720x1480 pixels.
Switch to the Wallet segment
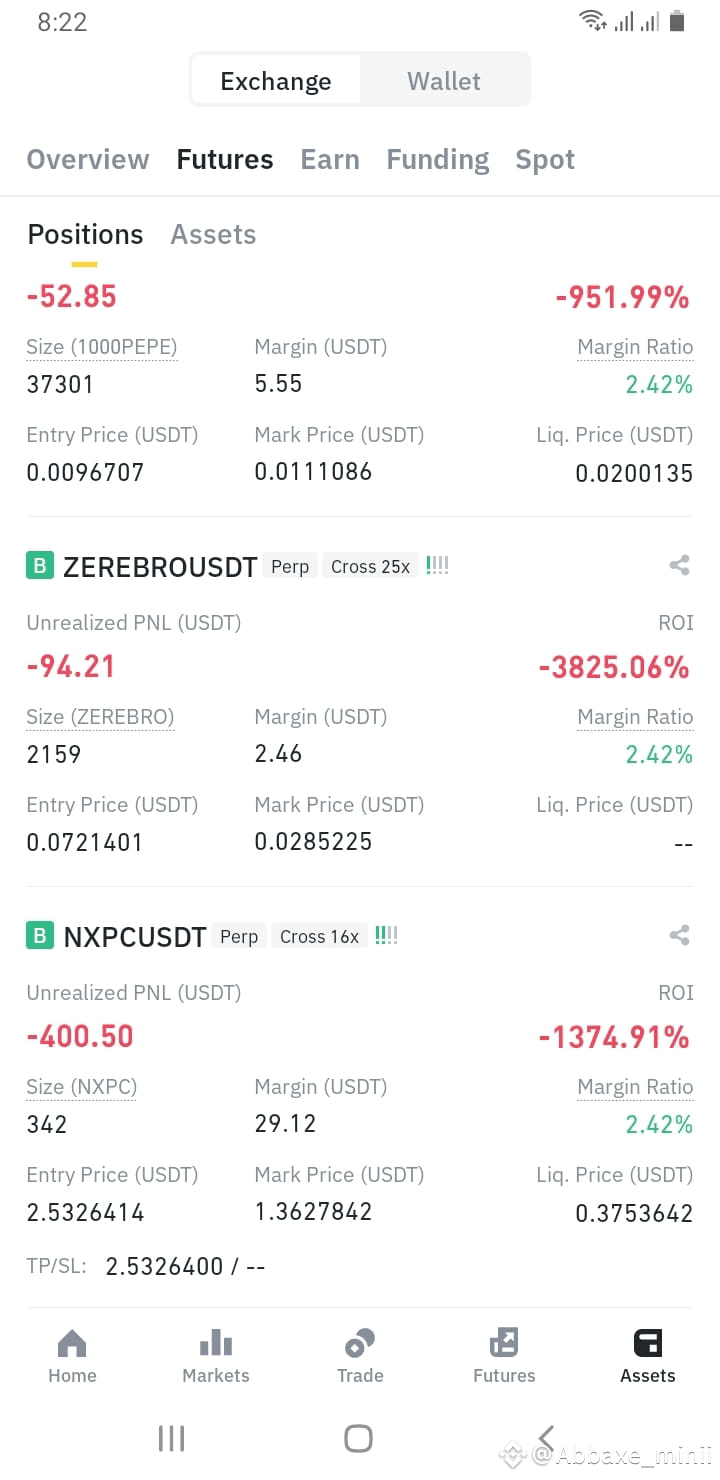click(444, 81)
